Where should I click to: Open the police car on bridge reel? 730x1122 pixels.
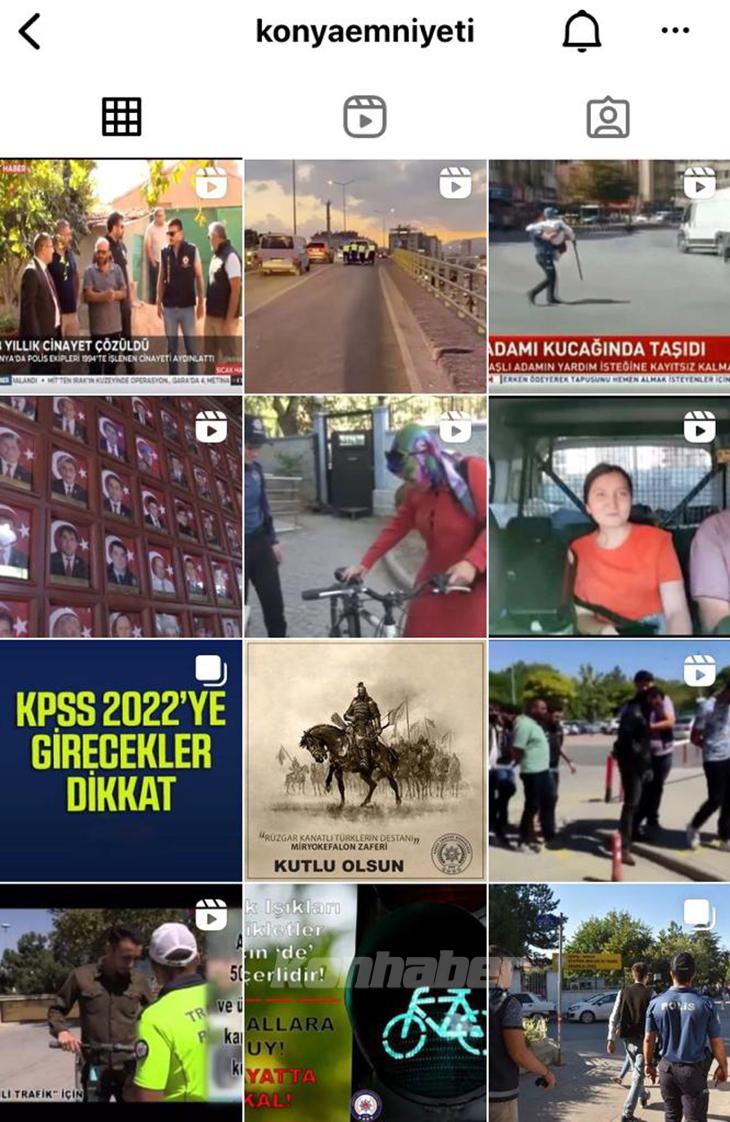click(365, 275)
